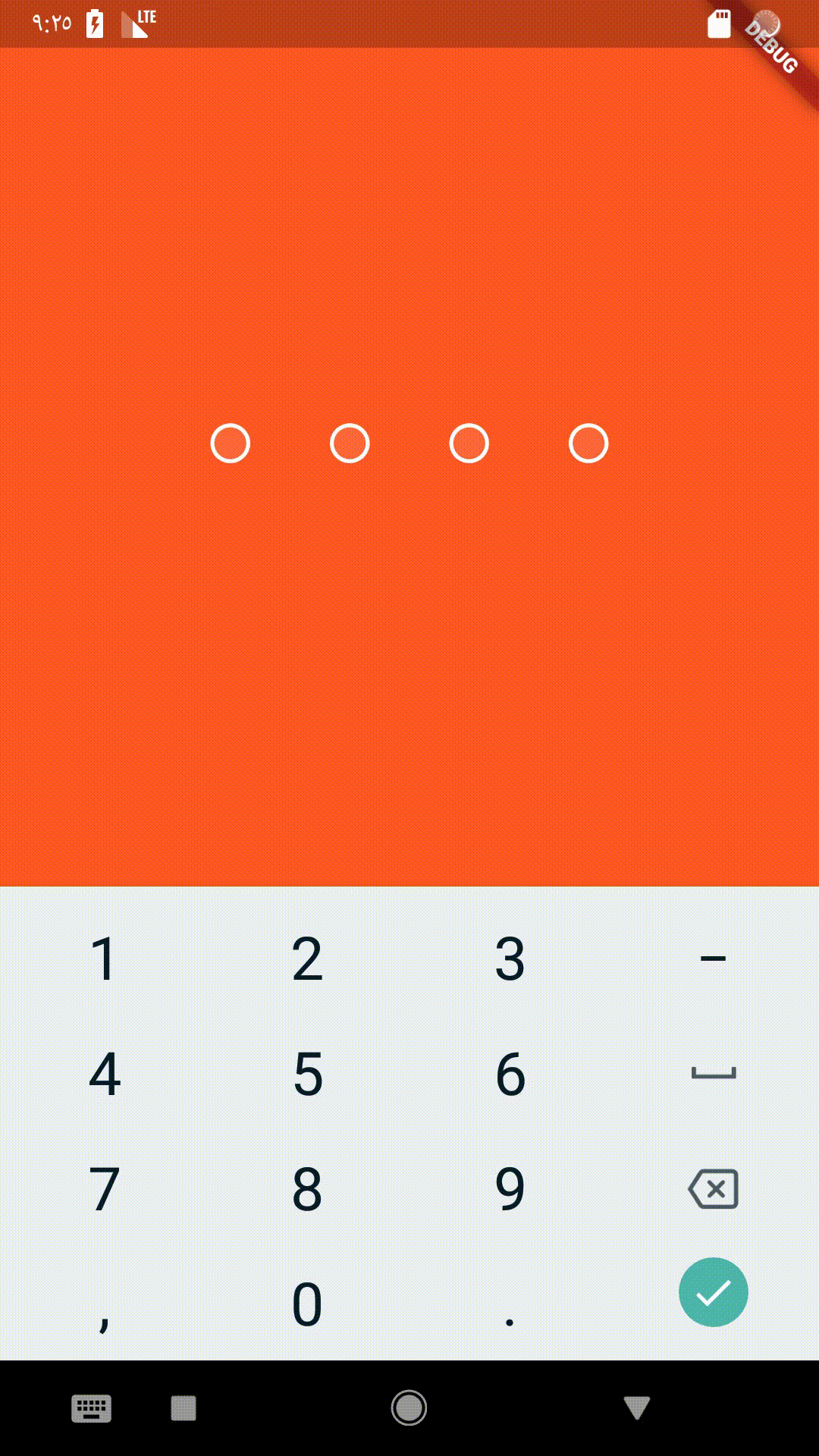Screen dimensions: 819x1456
Task: Go to the home screen
Action: 409,1408
